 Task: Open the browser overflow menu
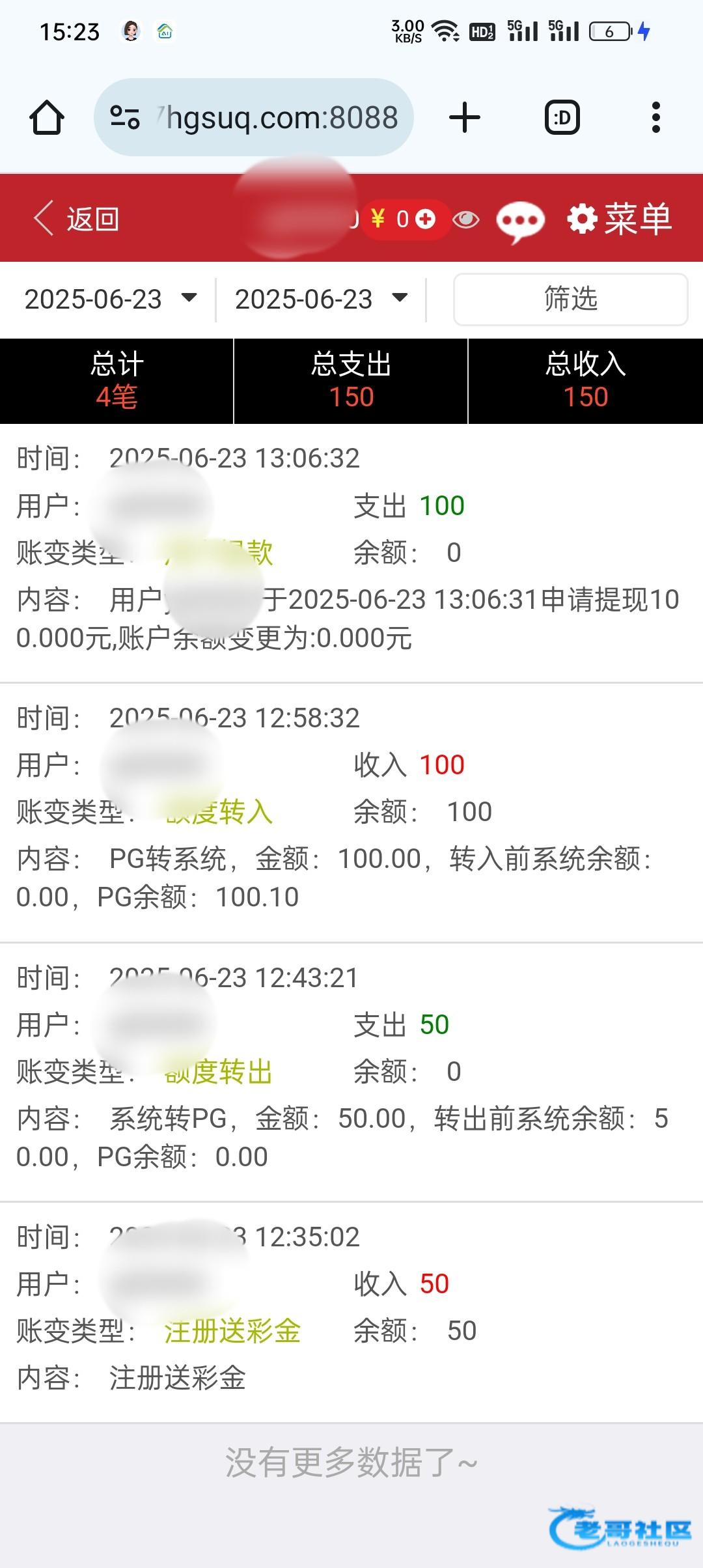point(655,118)
